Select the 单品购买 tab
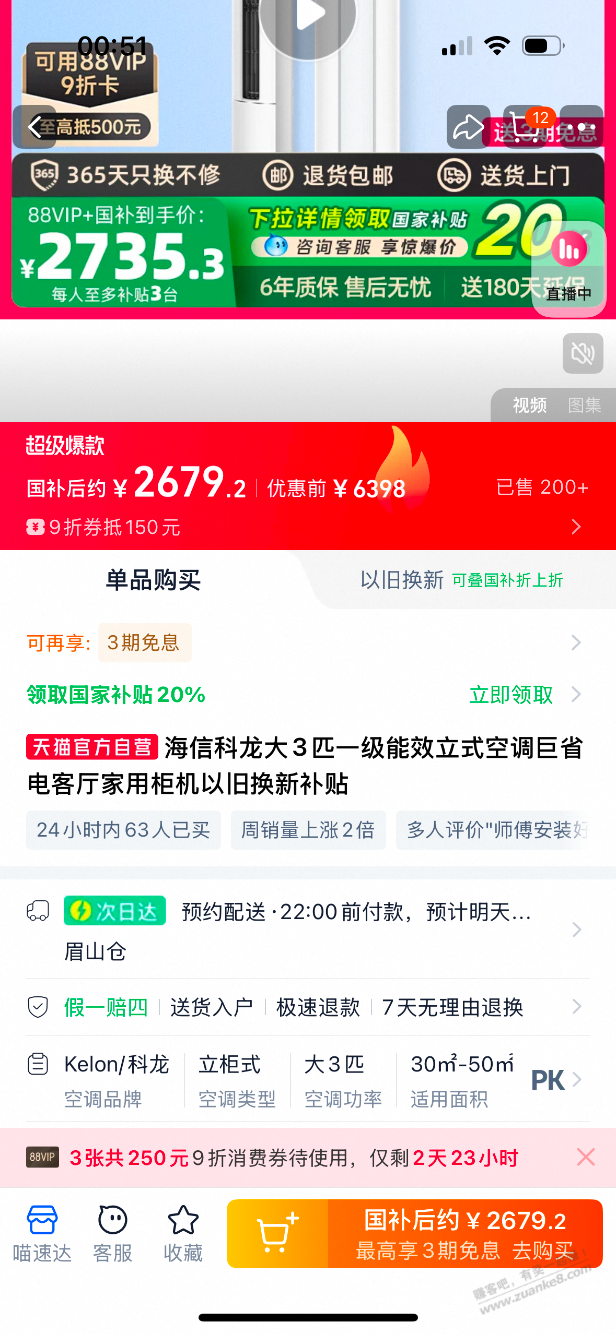The image size is (616, 1334). click(153, 580)
